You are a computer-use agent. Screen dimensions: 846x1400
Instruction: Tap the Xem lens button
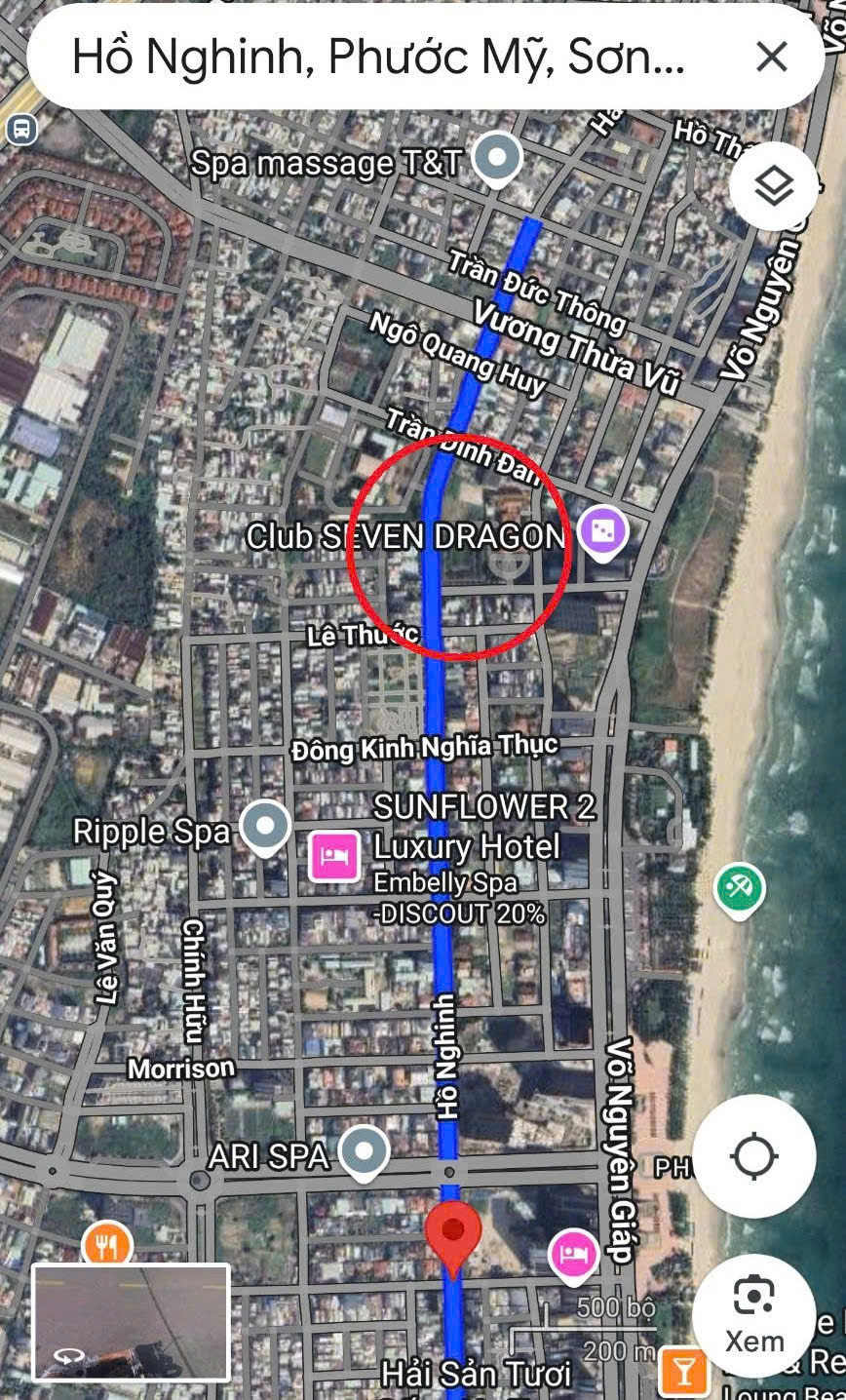(753, 1315)
